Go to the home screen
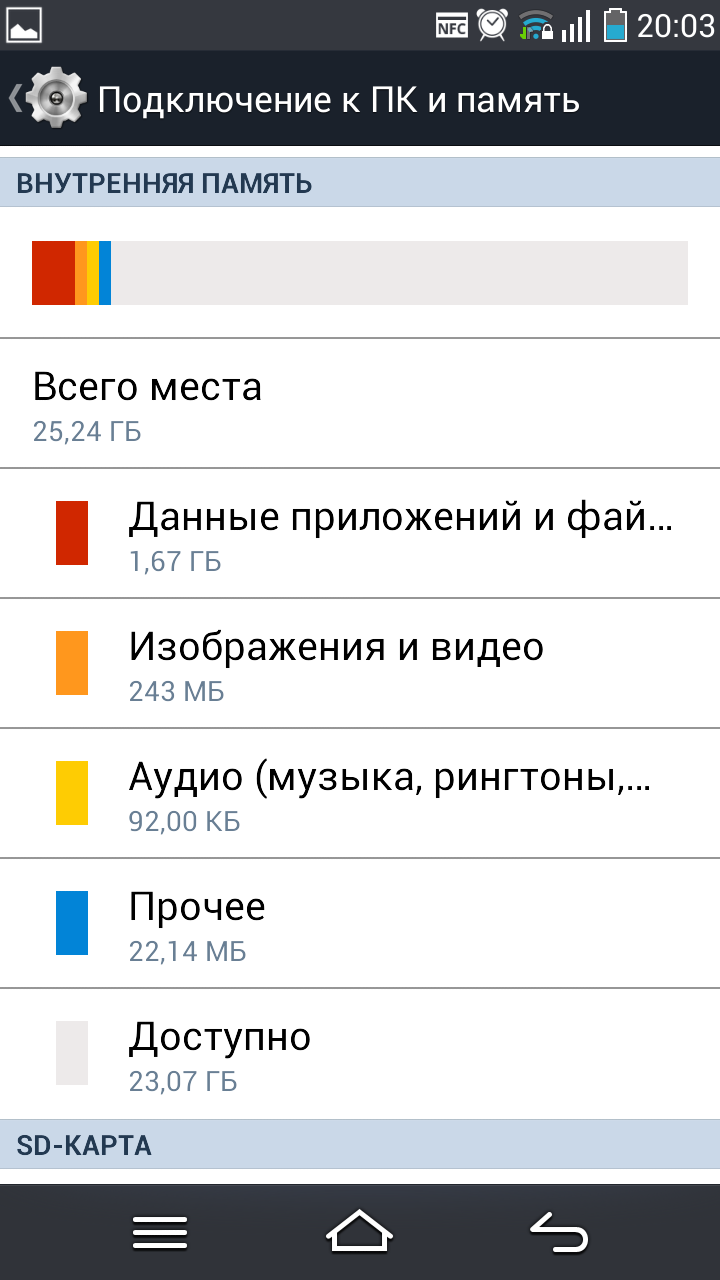The width and height of the screenshot is (720, 1280). click(x=360, y=1232)
